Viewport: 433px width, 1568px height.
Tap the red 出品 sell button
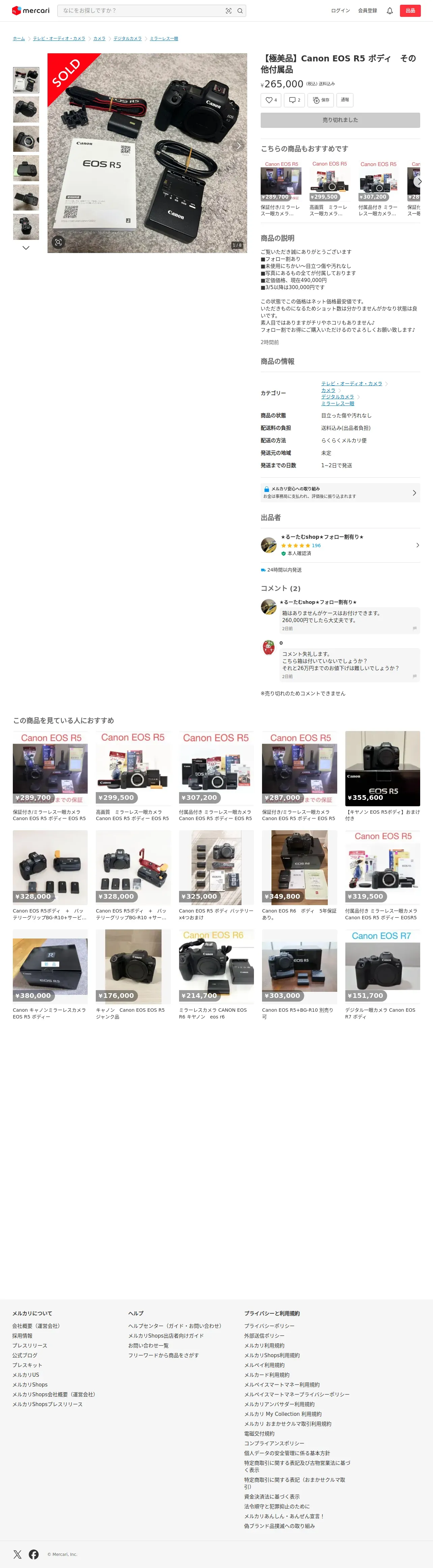(410, 10)
